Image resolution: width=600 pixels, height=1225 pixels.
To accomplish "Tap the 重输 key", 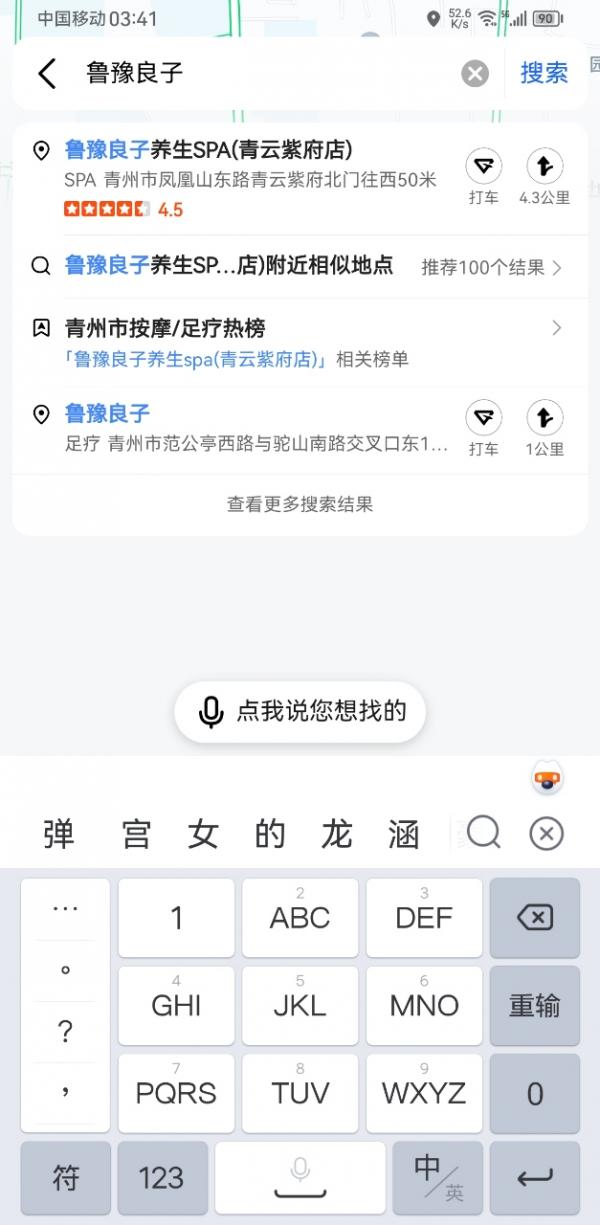I will [535, 1005].
